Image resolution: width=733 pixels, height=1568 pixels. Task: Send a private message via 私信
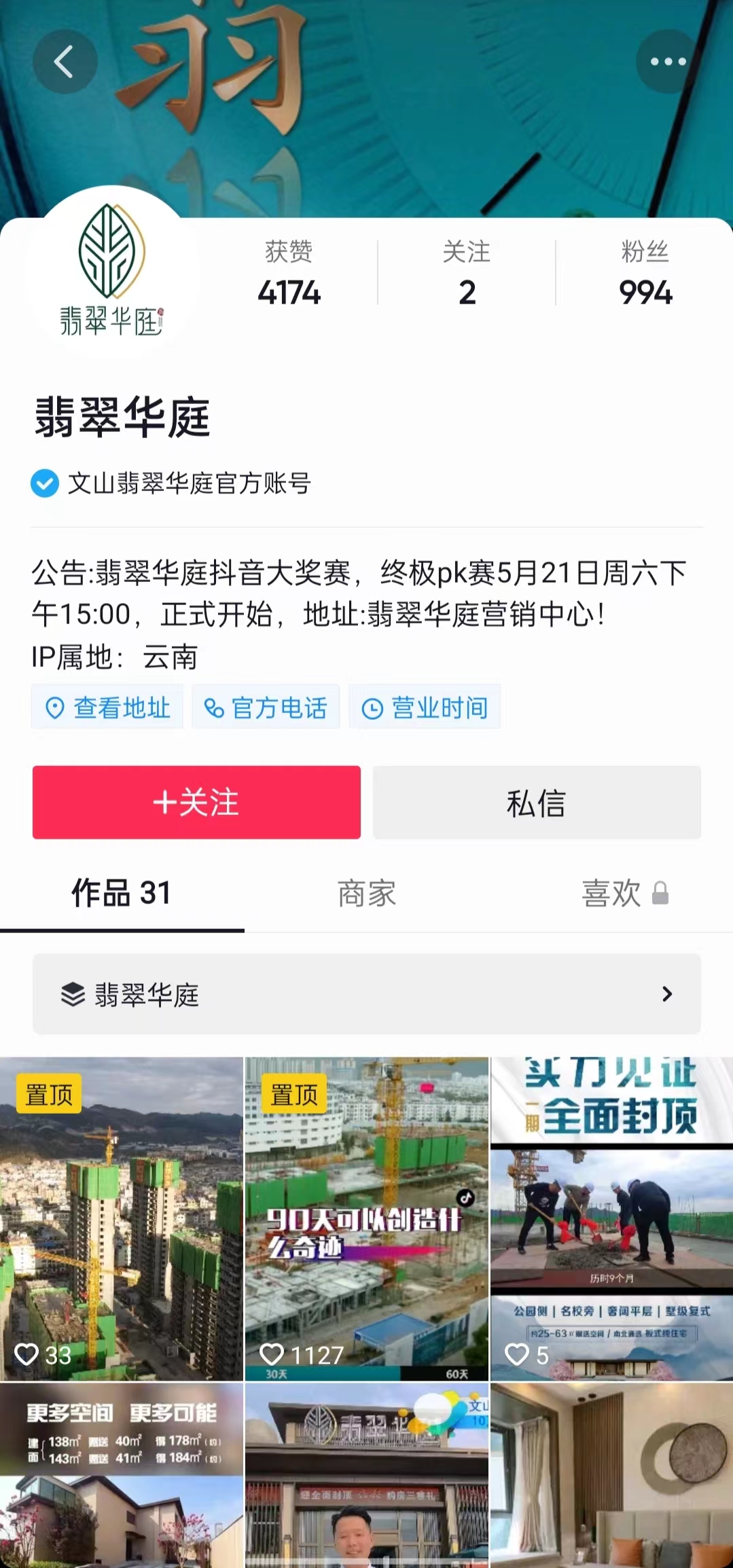click(x=537, y=802)
